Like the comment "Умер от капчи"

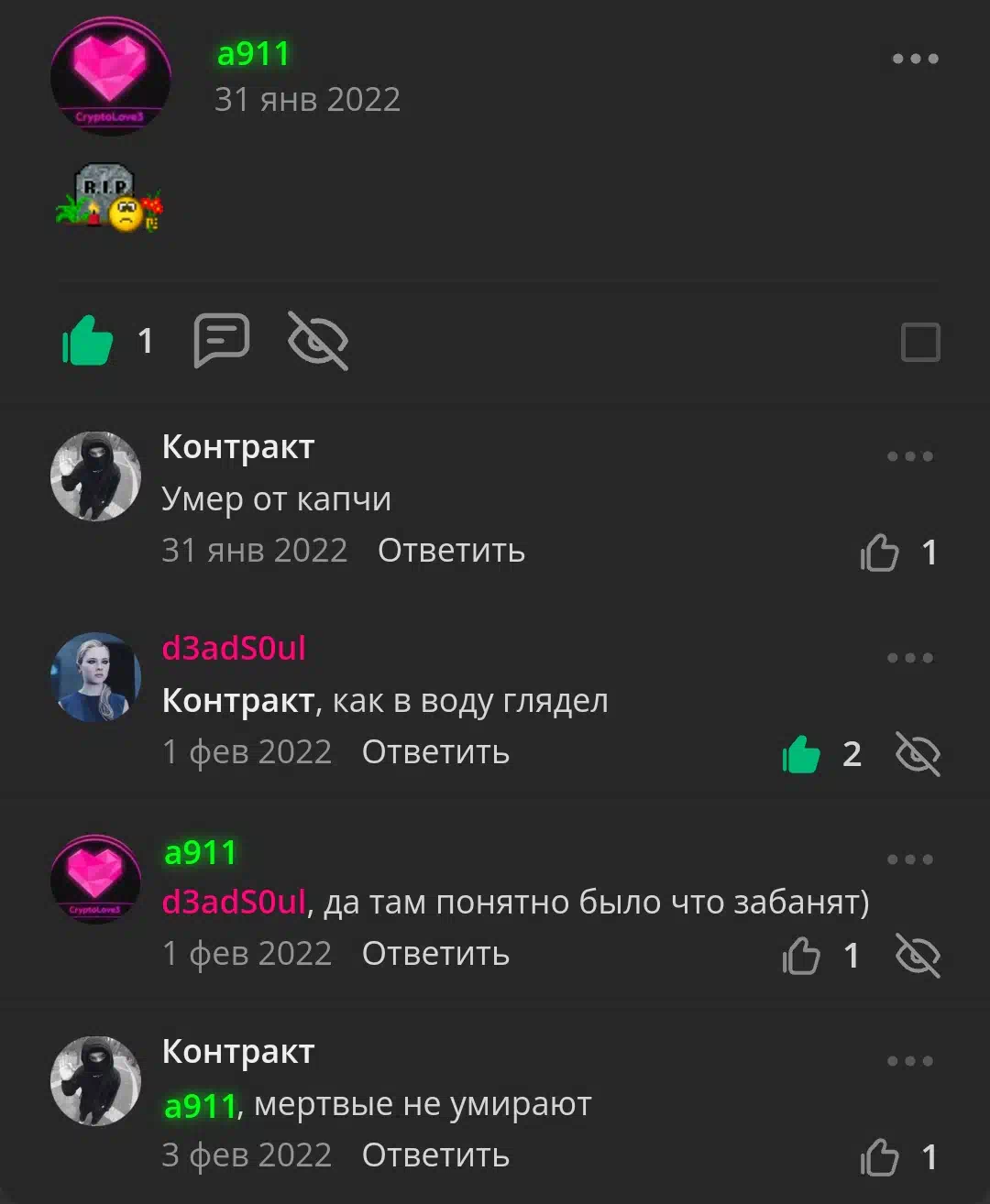880,552
